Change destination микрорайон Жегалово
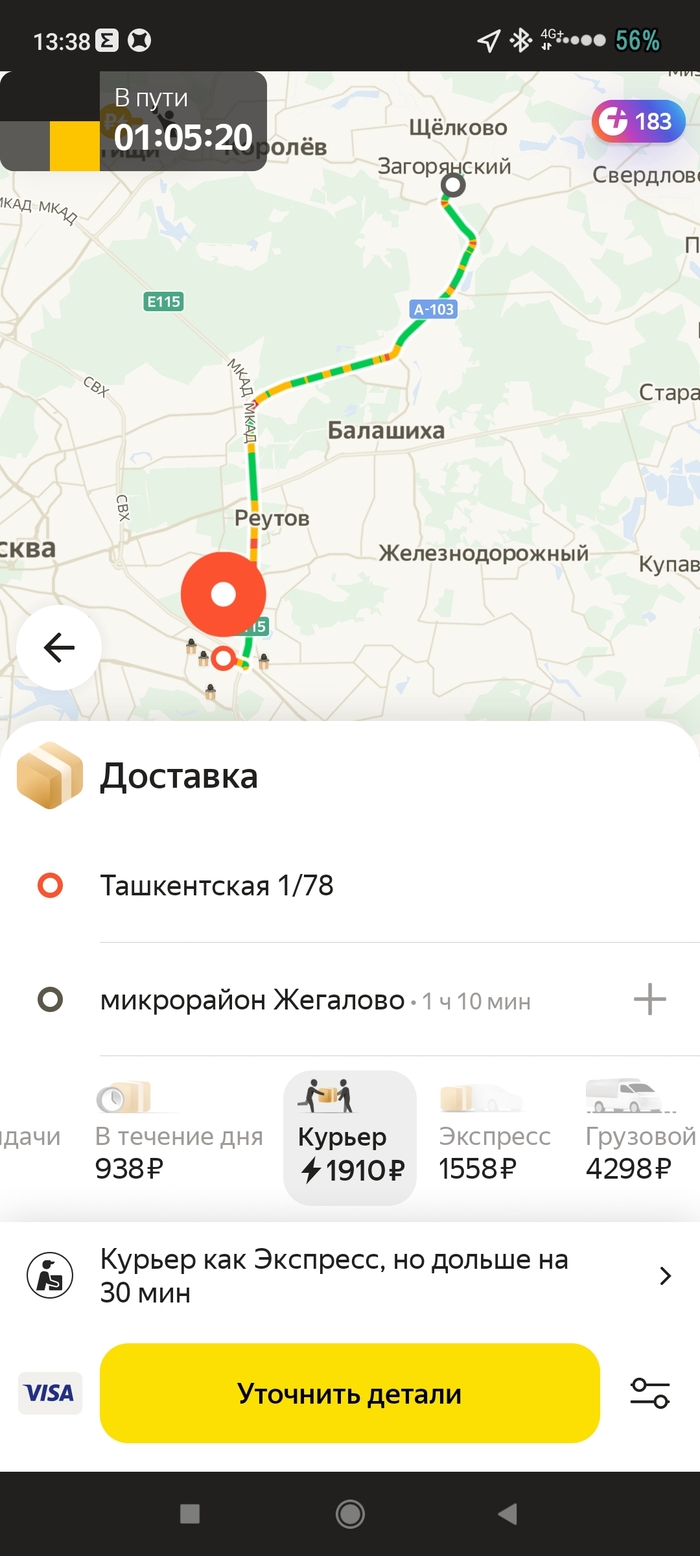This screenshot has height=1556, width=700. pos(252,1000)
